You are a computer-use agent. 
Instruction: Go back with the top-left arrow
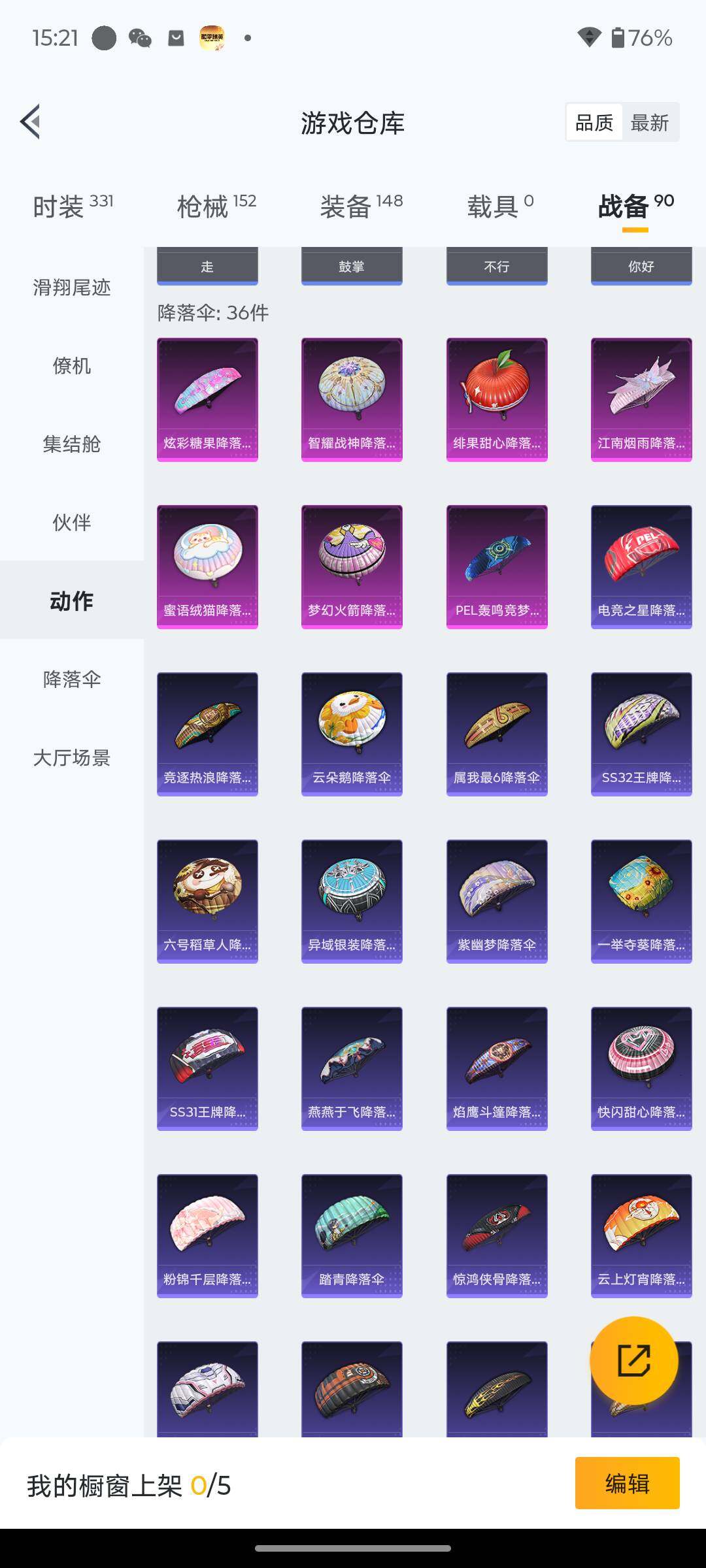pos(30,122)
